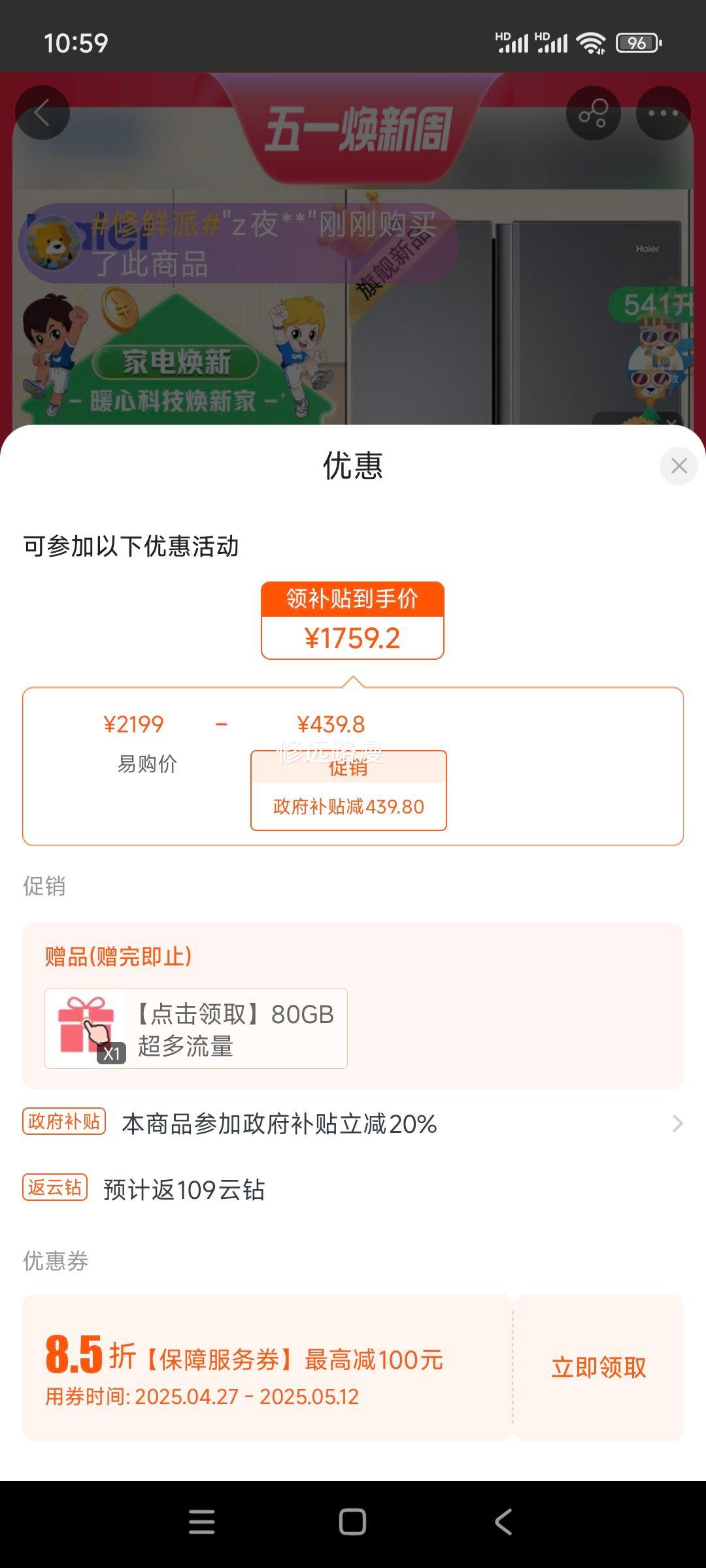
Task: Expand government subsidy details via the chevron
Action: point(678,1122)
